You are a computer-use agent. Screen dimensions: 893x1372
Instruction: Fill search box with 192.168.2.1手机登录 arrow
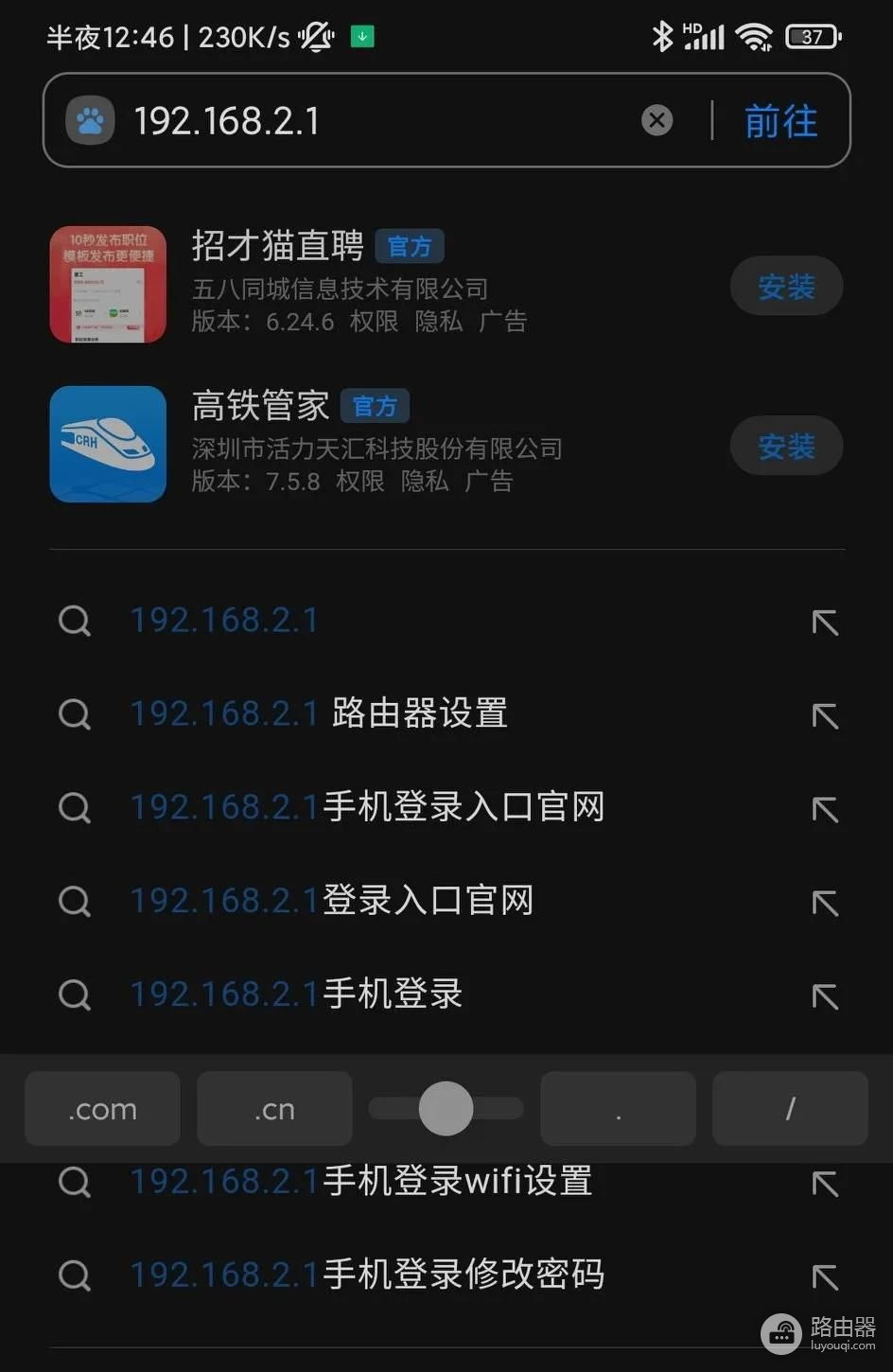pyautogui.click(x=825, y=995)
